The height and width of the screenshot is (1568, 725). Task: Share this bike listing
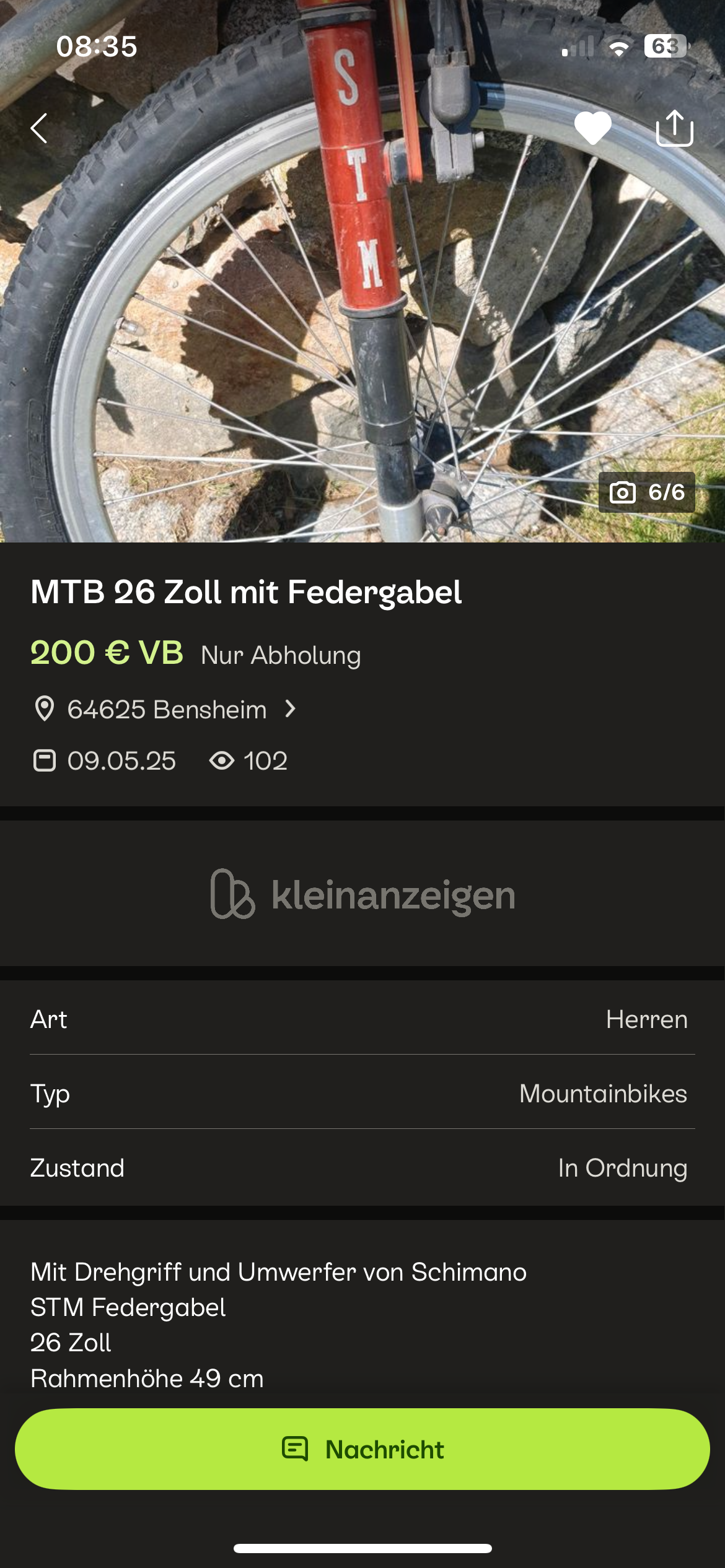(x=674, y=128)
